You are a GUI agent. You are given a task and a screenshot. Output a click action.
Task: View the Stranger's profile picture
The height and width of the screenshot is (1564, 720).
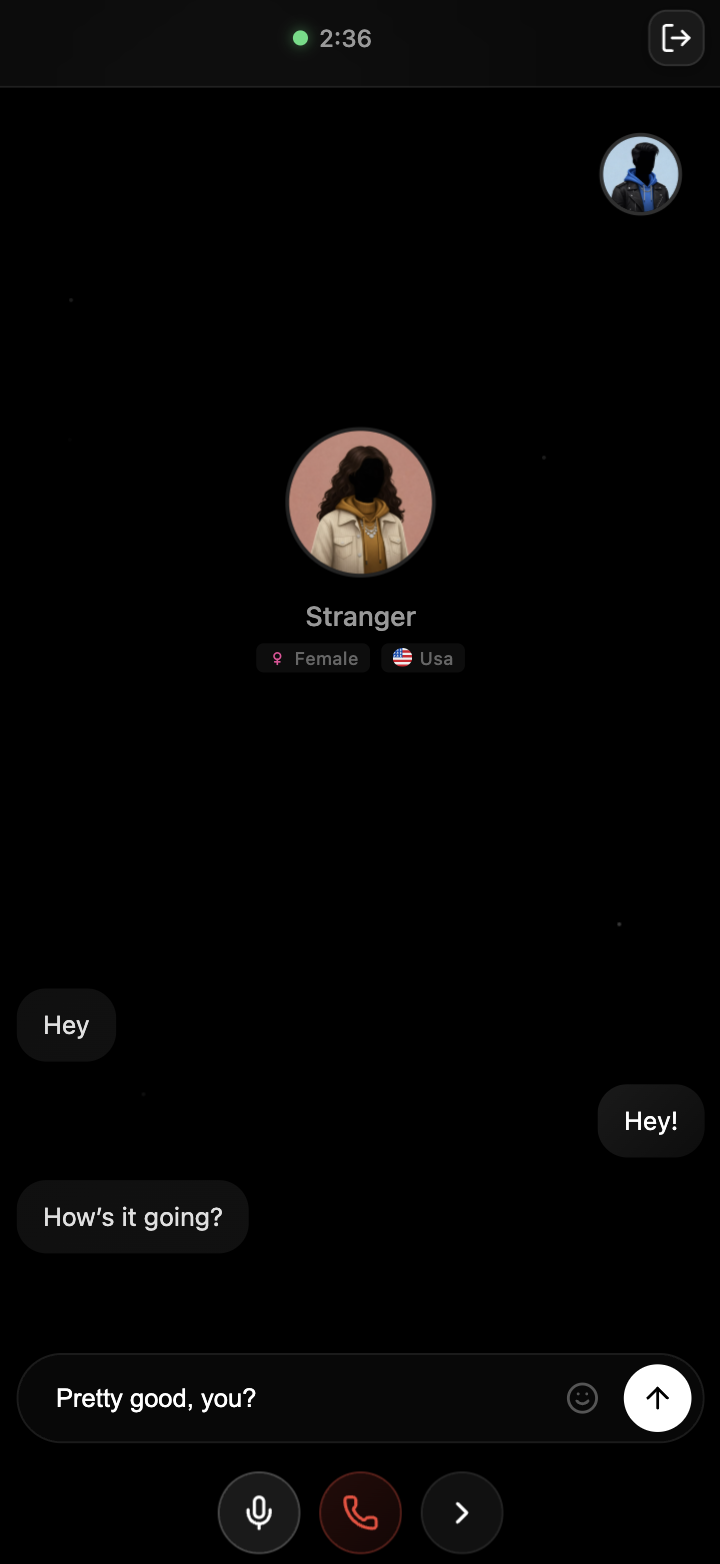click(360, 502)
